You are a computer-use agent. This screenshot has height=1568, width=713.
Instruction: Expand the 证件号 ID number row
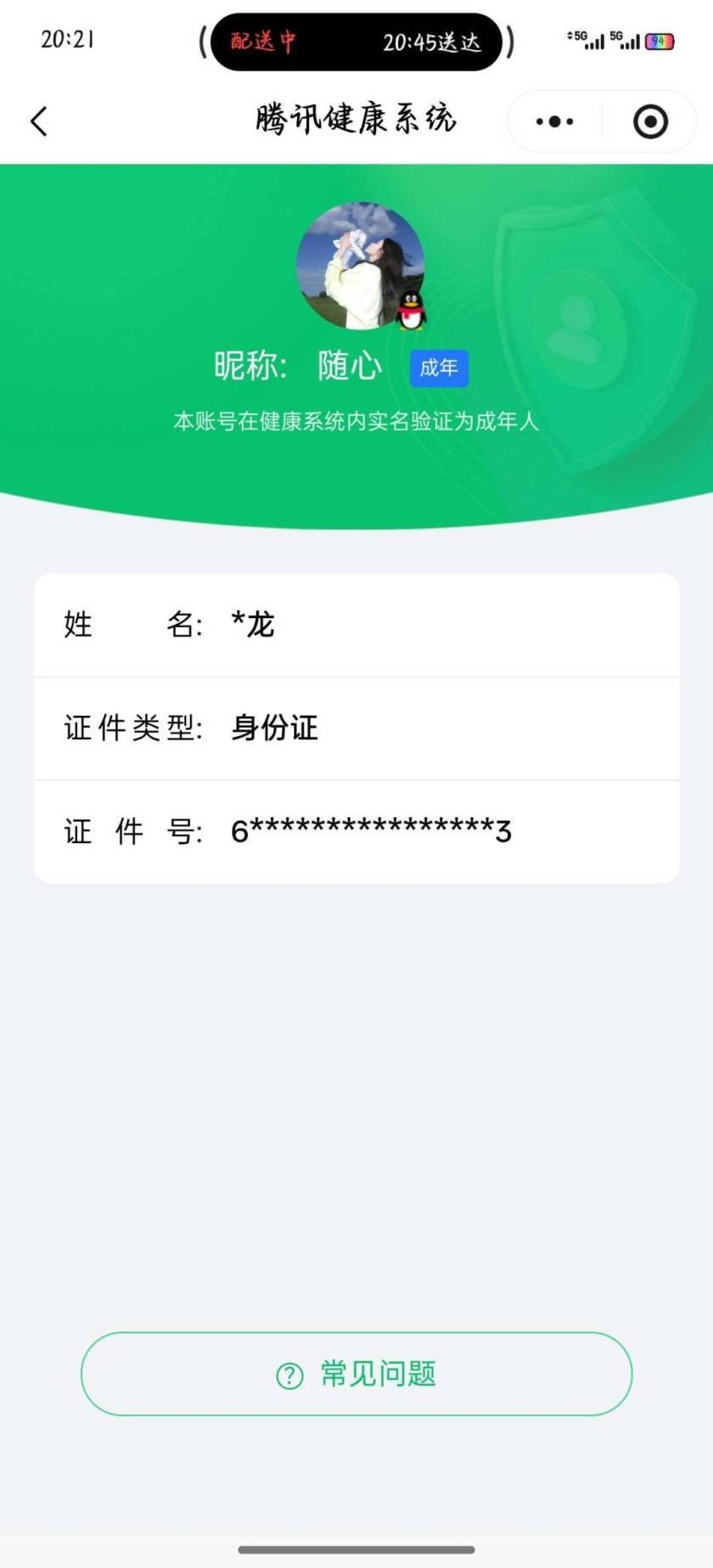pos(356,832)
